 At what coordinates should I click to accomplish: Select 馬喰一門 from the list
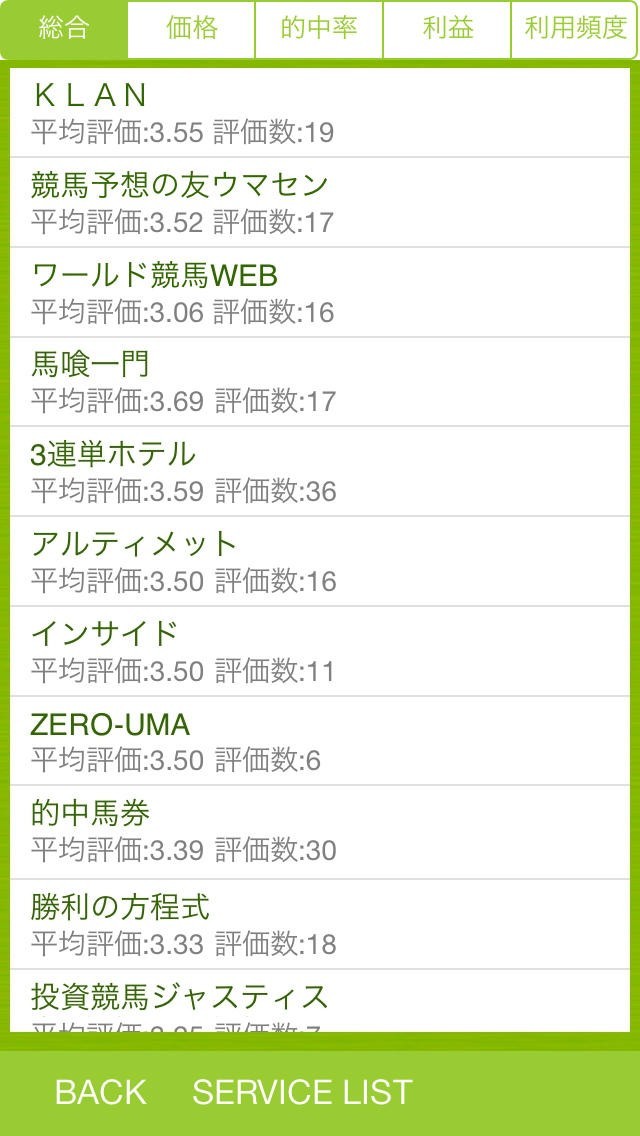point(320,381)
